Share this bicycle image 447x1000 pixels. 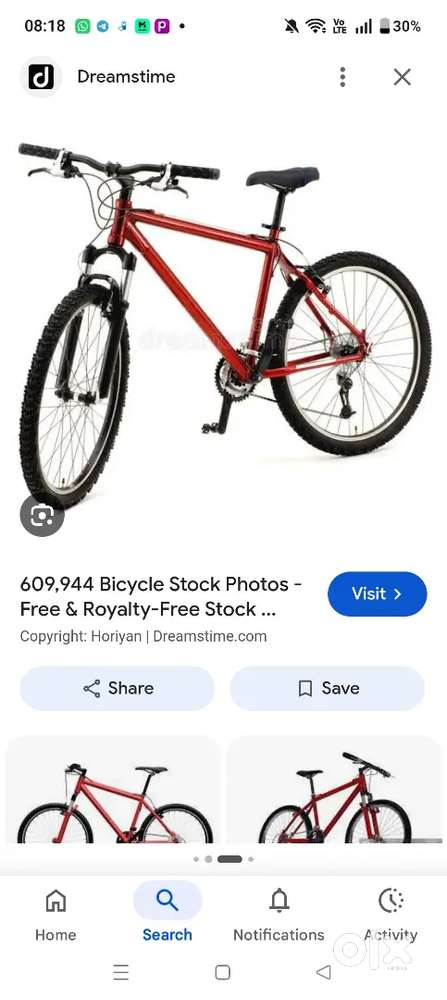tap(117, 688)
